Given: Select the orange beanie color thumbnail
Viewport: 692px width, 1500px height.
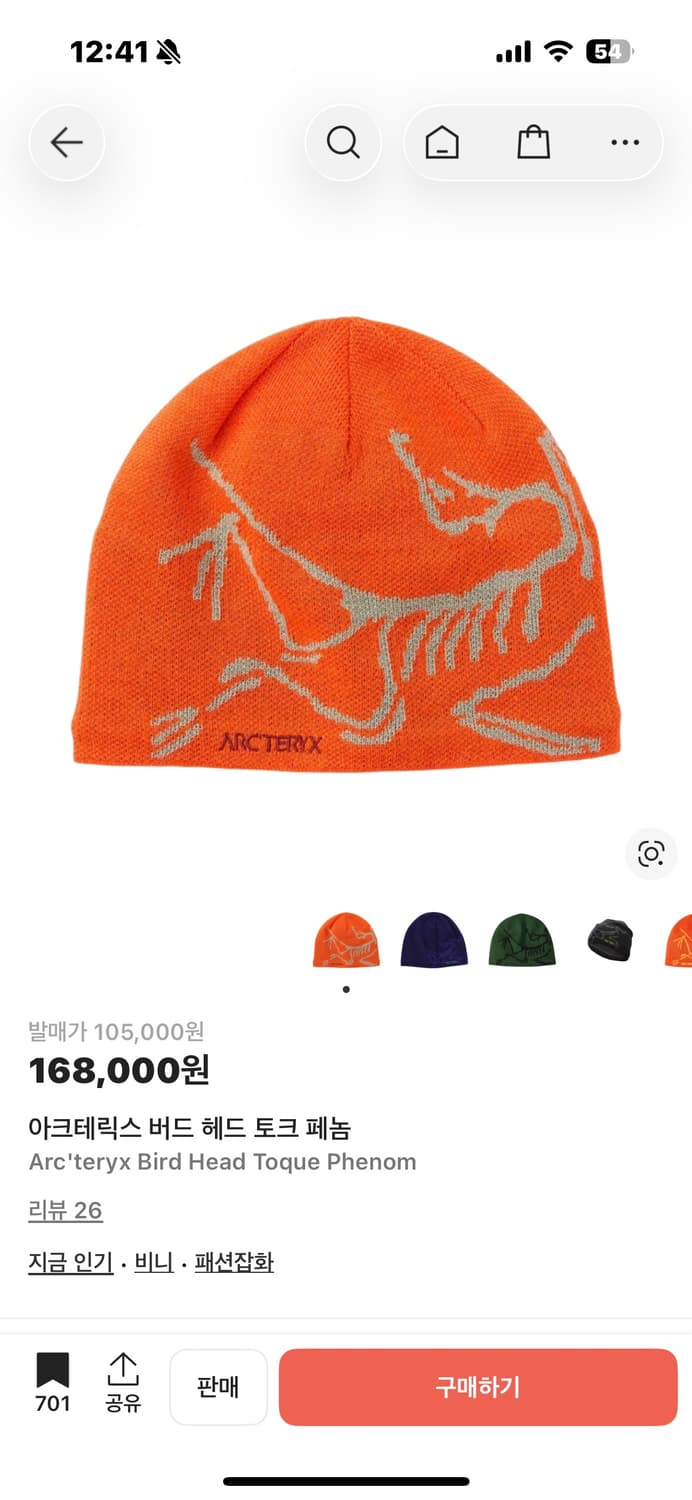Looking at the screenshot, I should click(346, 940).
